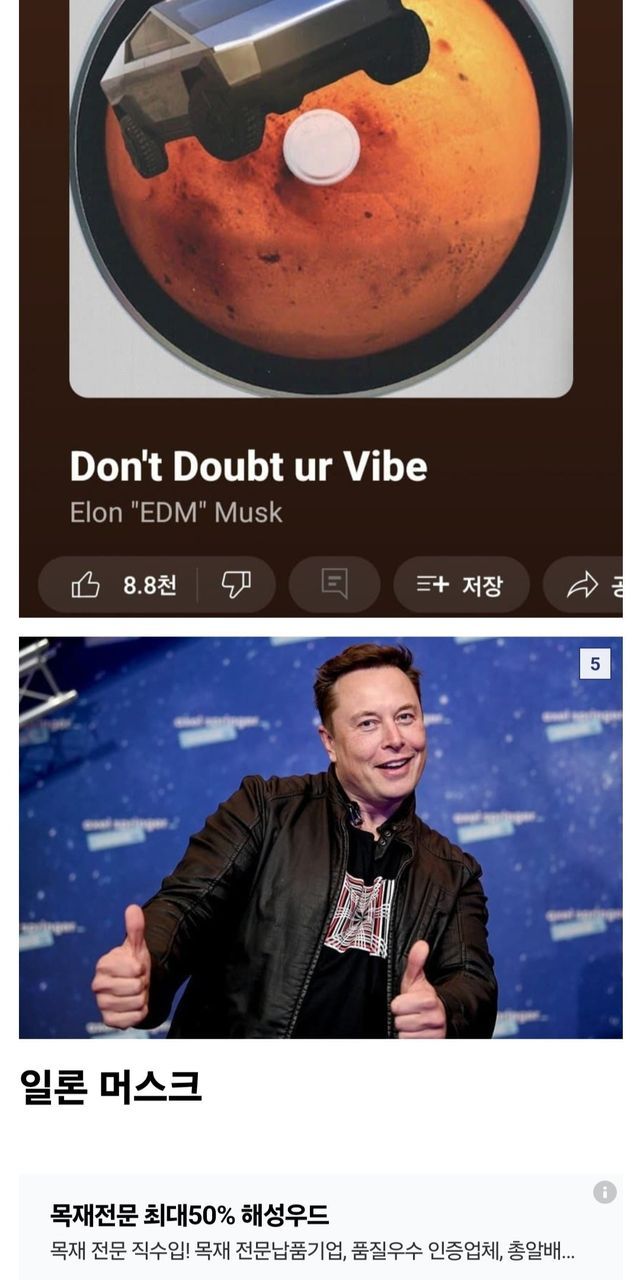The image size is (640, 1280).
Task: Open the photo captioned 일론 머스크
Action: [x=320, y=838]
